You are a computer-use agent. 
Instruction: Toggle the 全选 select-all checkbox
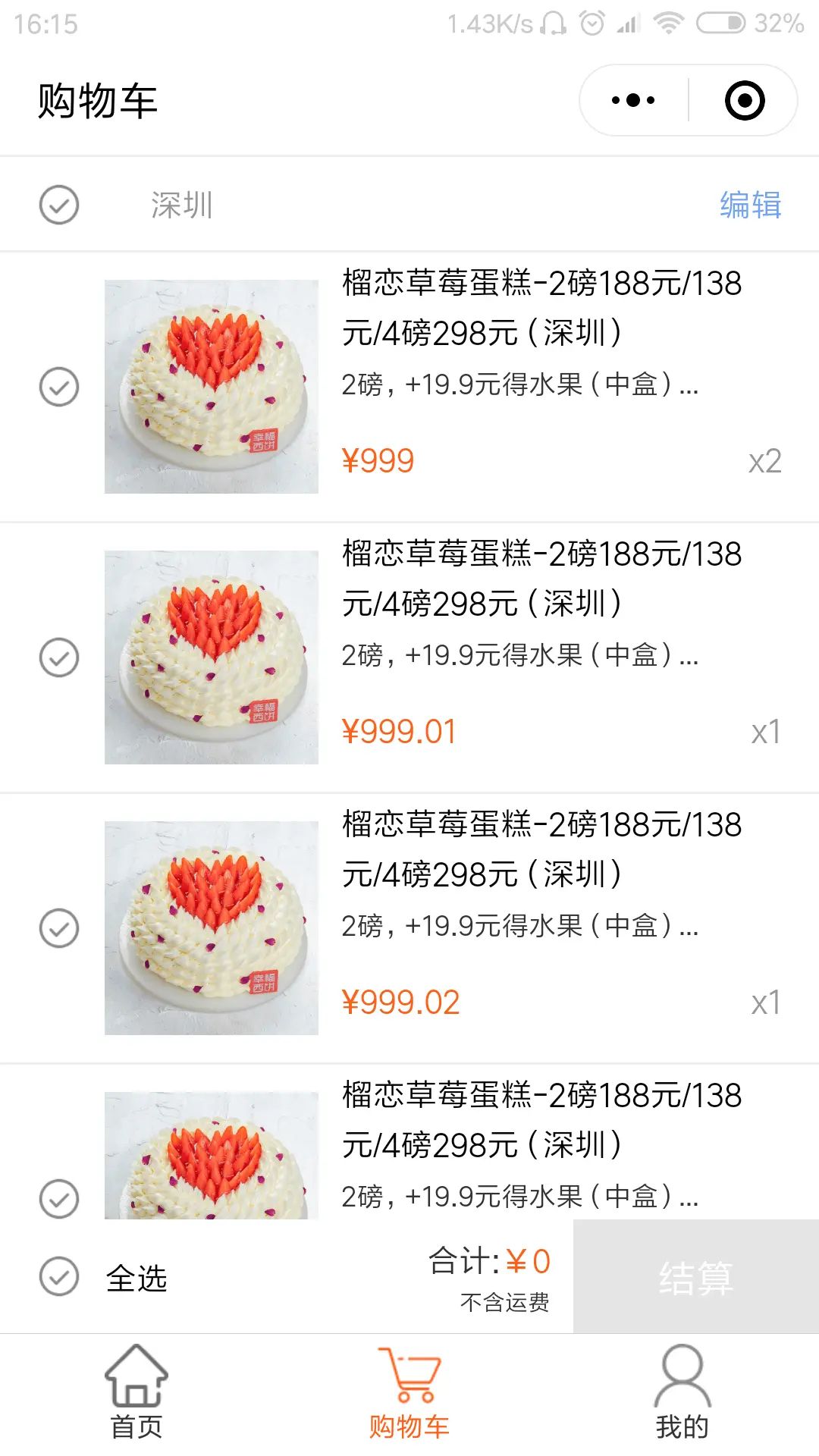tap(59, 1276)
